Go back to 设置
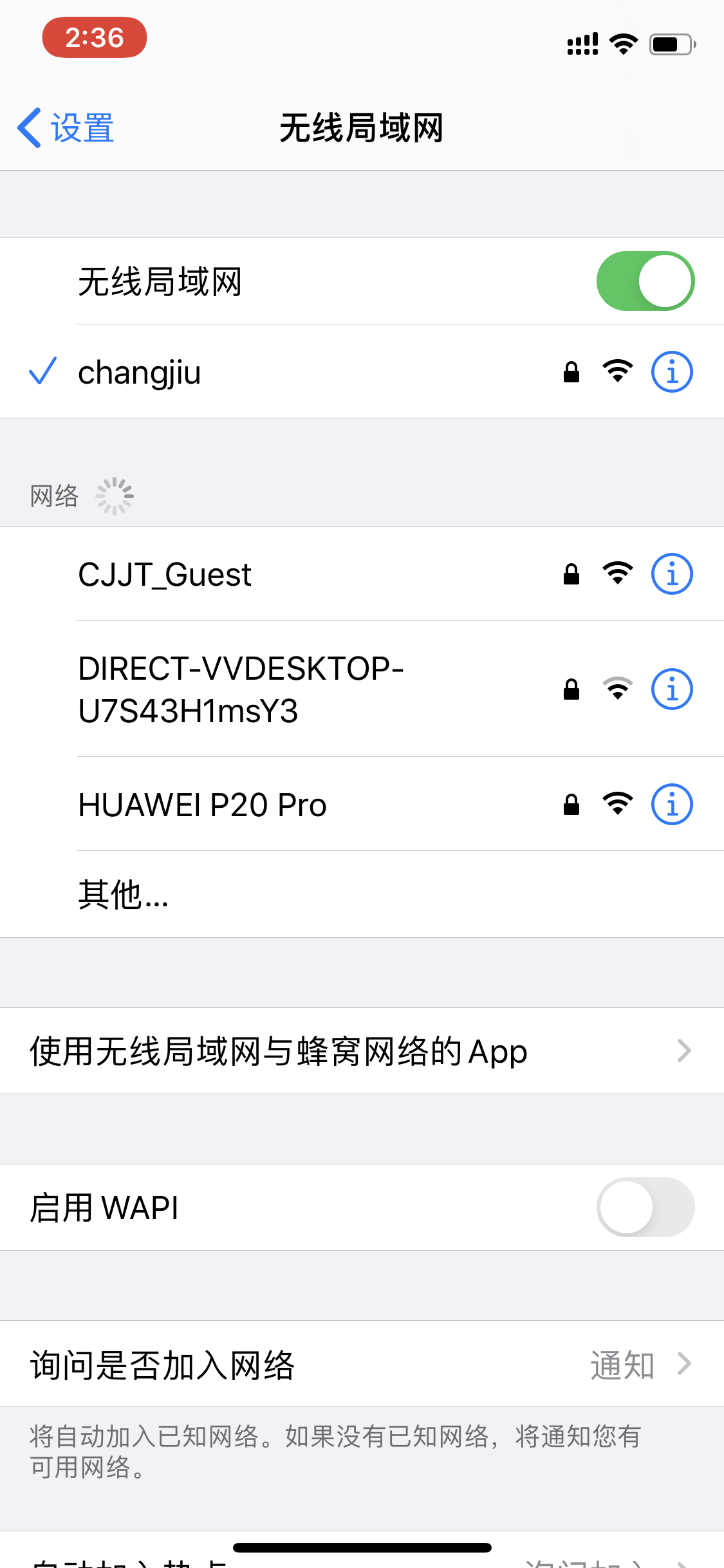724x1568 pixels. coord(66,127)
